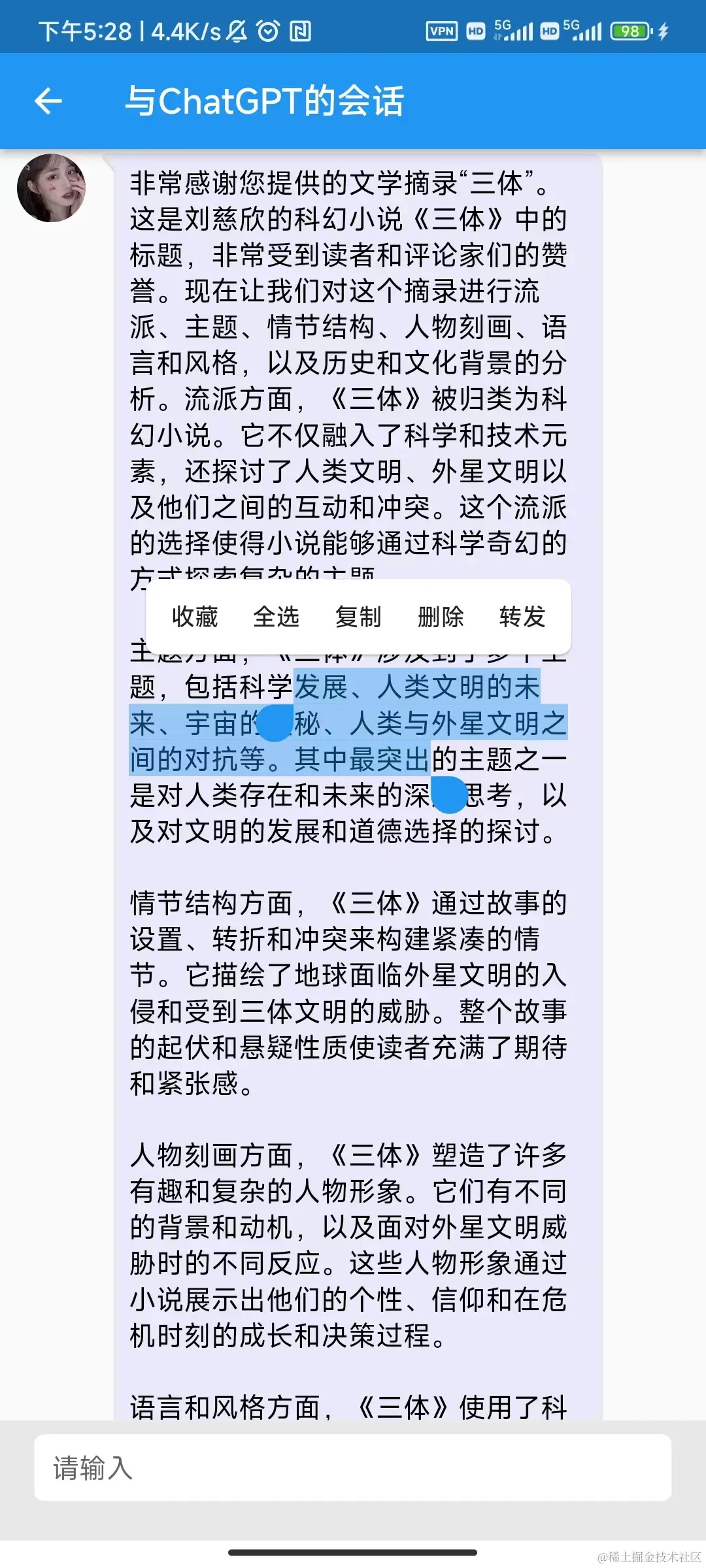Image resolution: width=706 pixels, height=1568 pixels.
Task: Delete the message via 删除
Action: pos(441,617)
